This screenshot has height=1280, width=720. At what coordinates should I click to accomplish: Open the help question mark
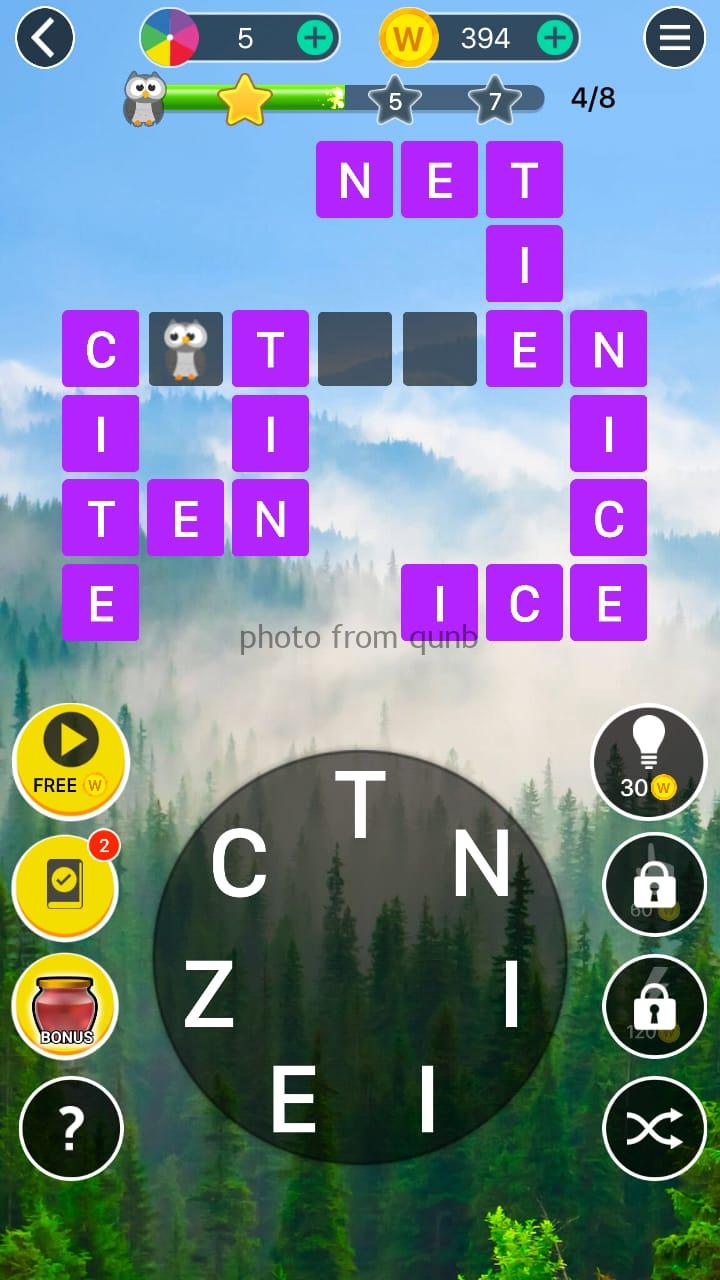(70, 1128)
